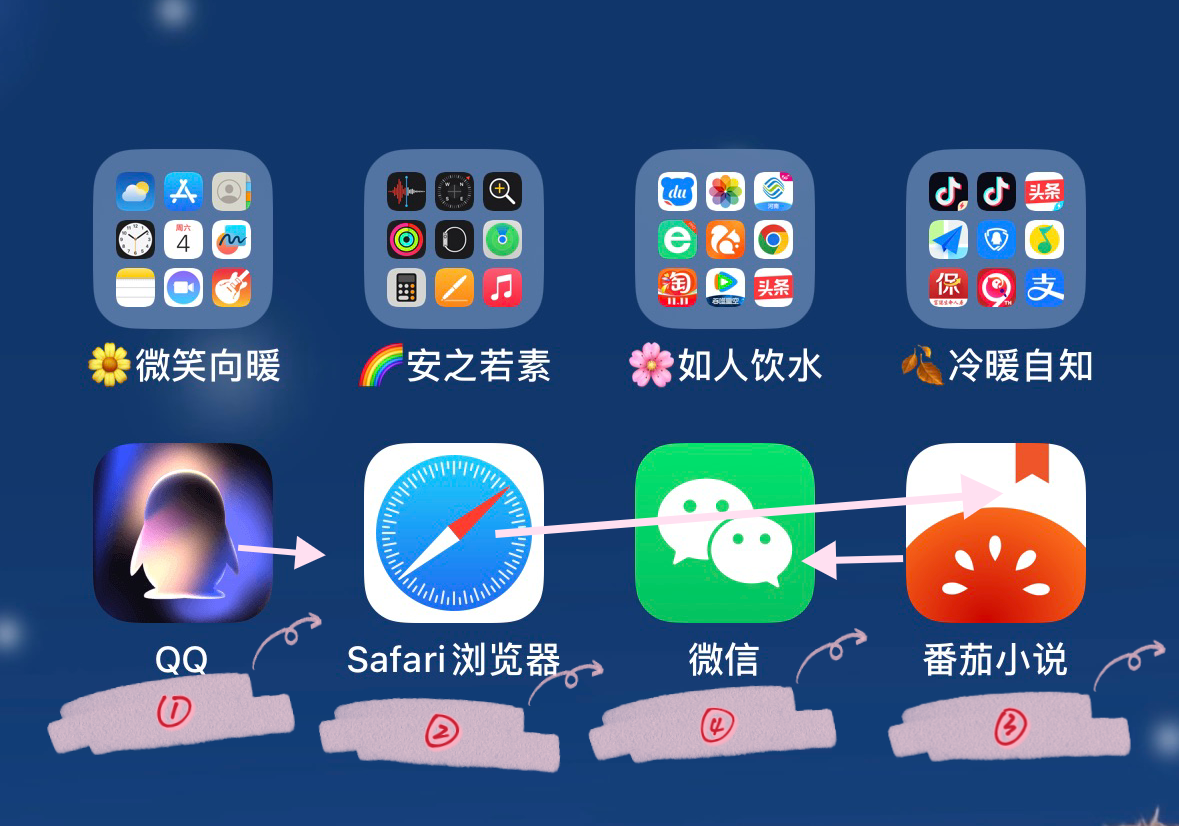This screenshot has width=1179, height=826.
Task: Launch Safari浏览器
Action: point(453,533)
